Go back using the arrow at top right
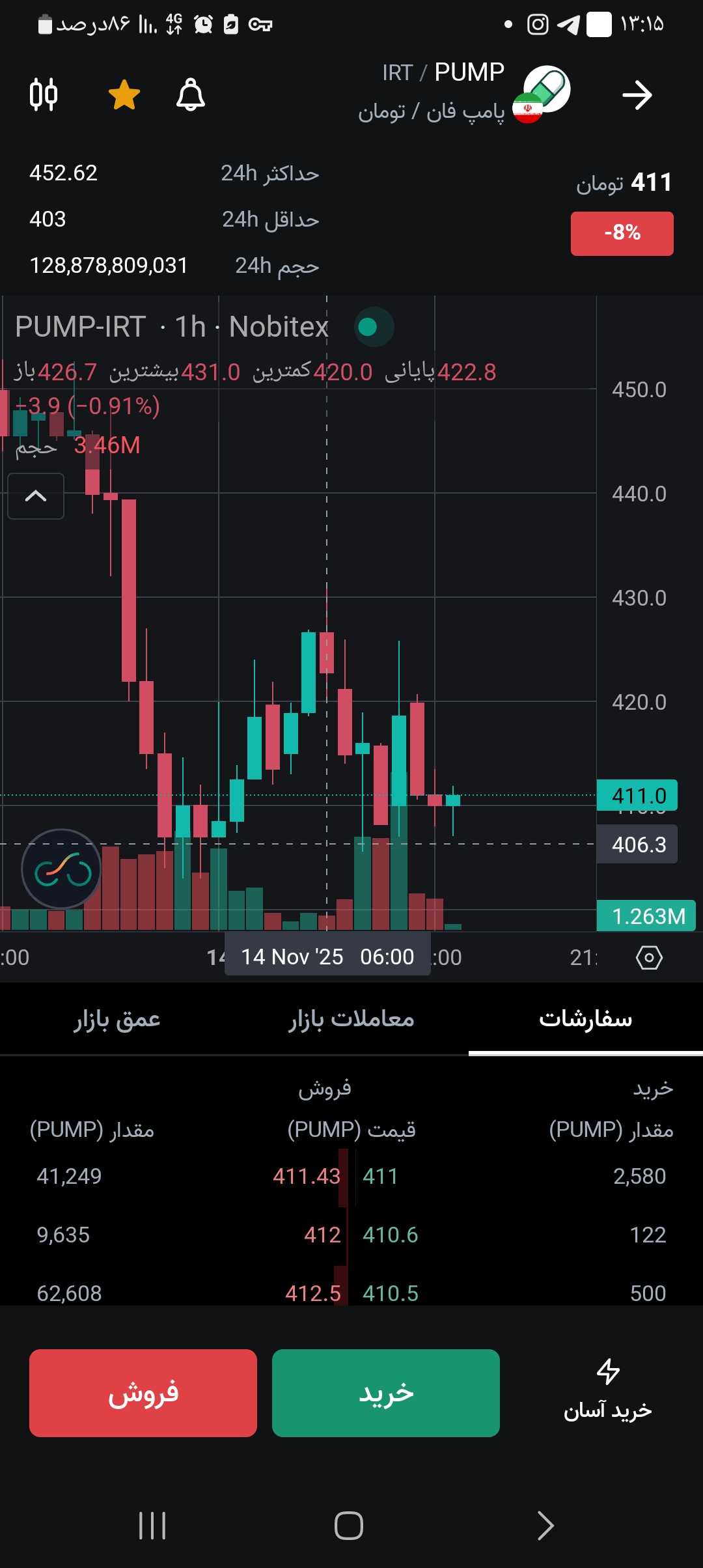The width and height of the screenshot is (703, 1568). tap(639, 94)
